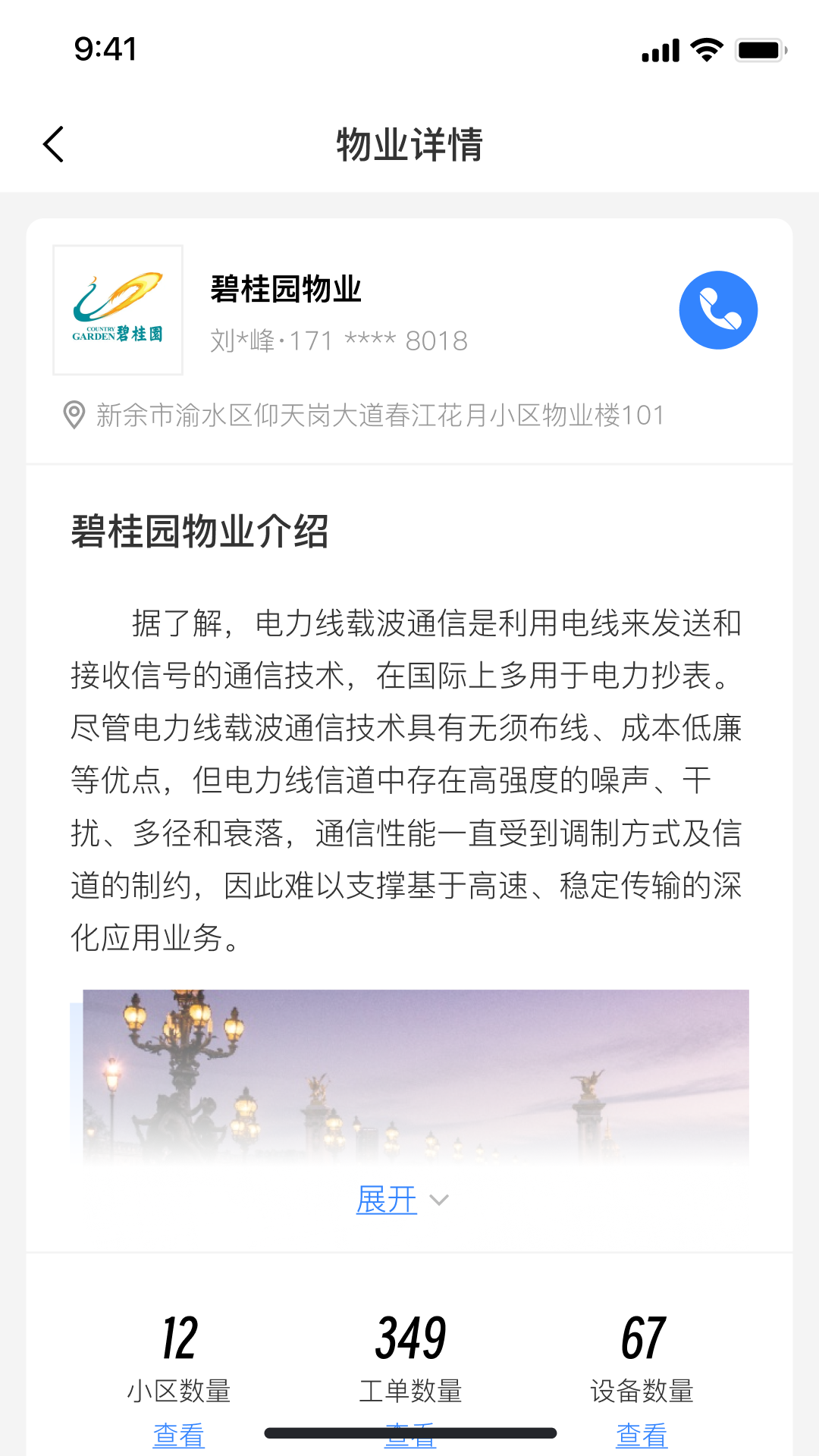
Task: Open 查看 under 设备数量
Action: tap(642, 1434)
